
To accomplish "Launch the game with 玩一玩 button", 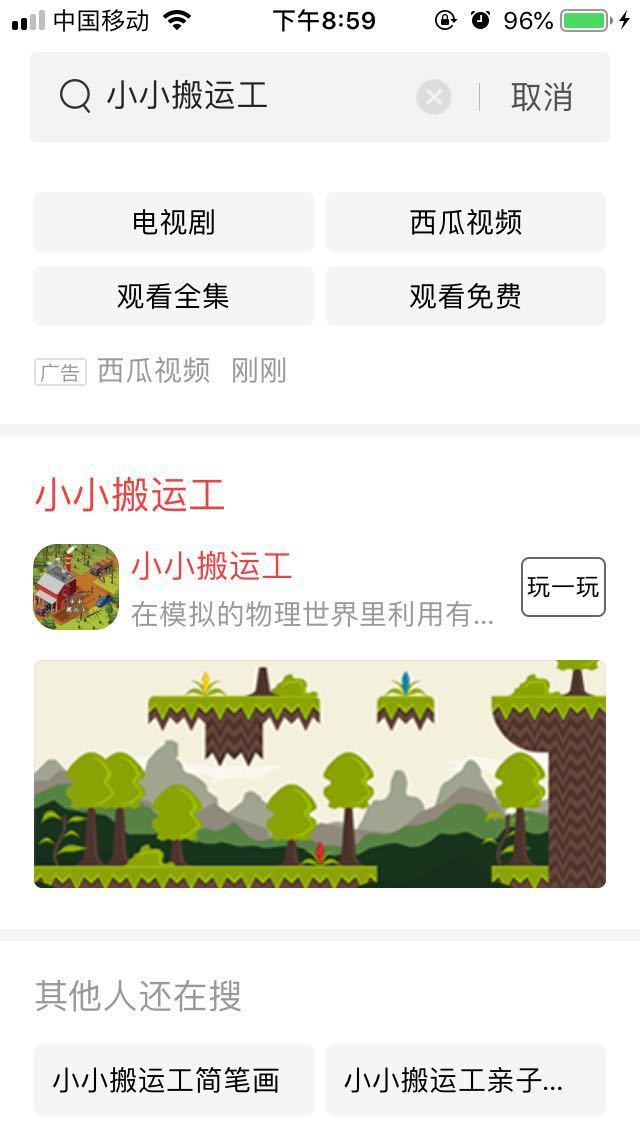I will click(x=563, y=587).
